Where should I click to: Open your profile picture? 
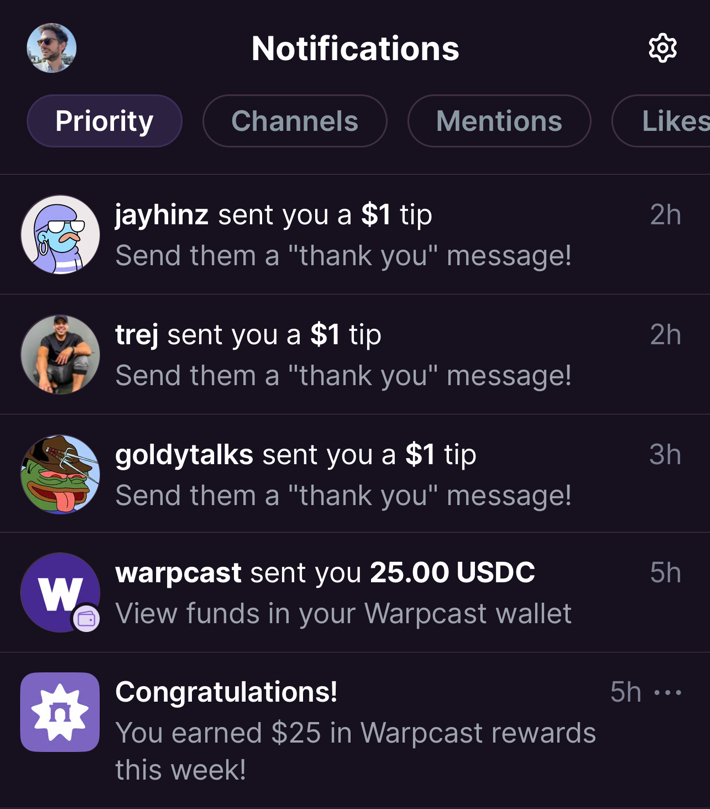tap(51, 48)
